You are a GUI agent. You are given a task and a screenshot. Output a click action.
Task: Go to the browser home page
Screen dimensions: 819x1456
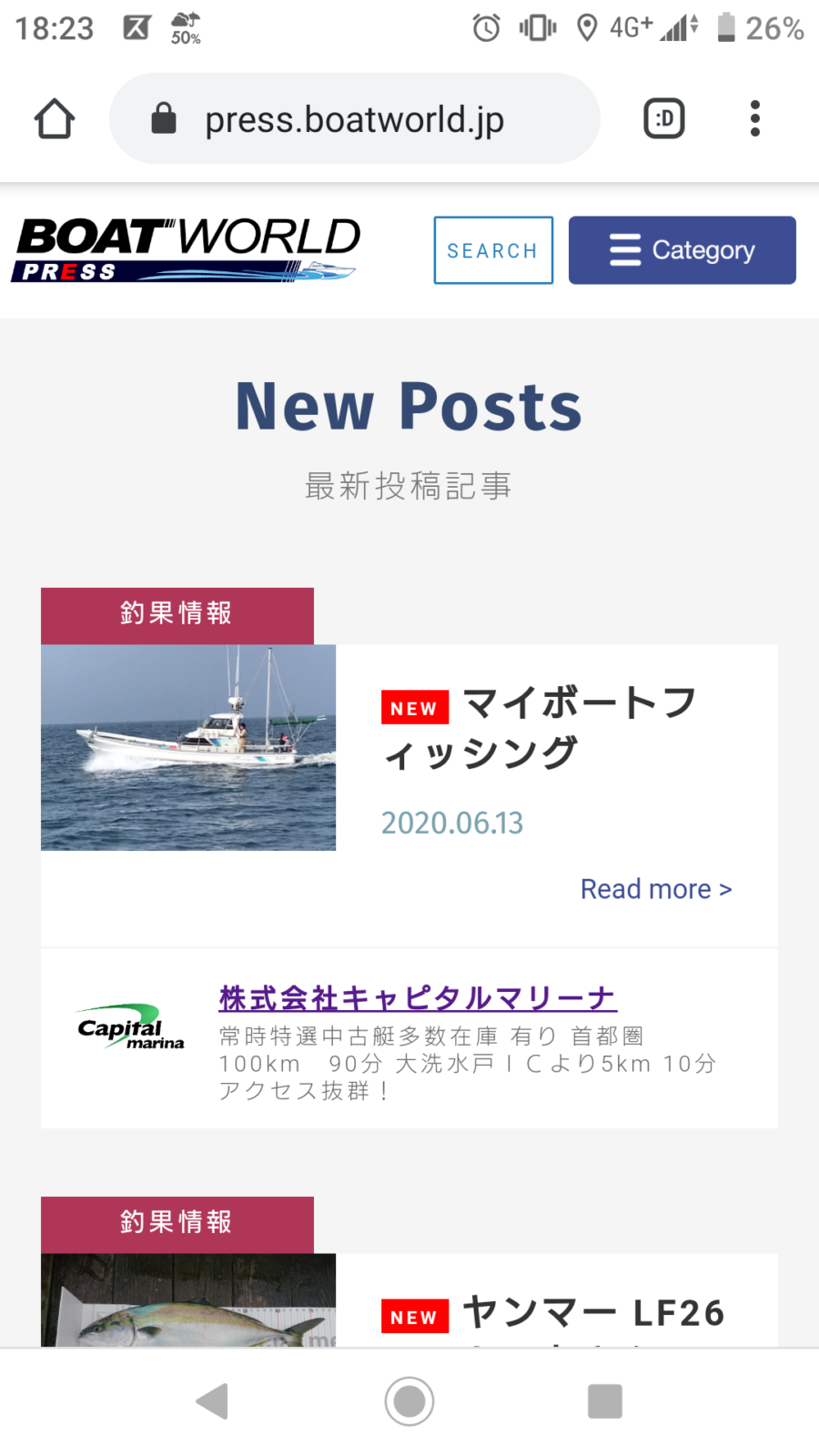(55, 119)
